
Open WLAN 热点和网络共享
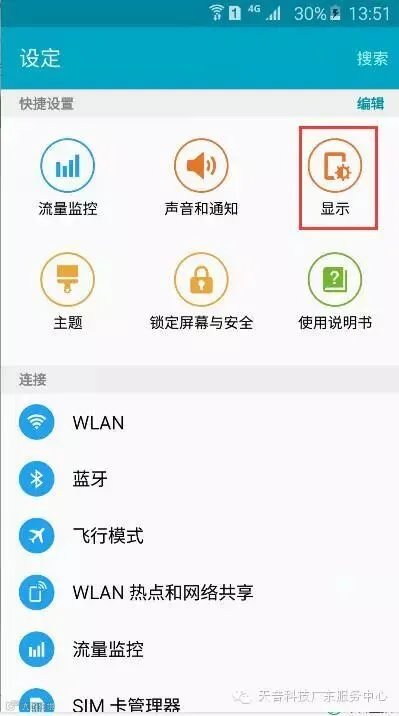pos(200,592)
